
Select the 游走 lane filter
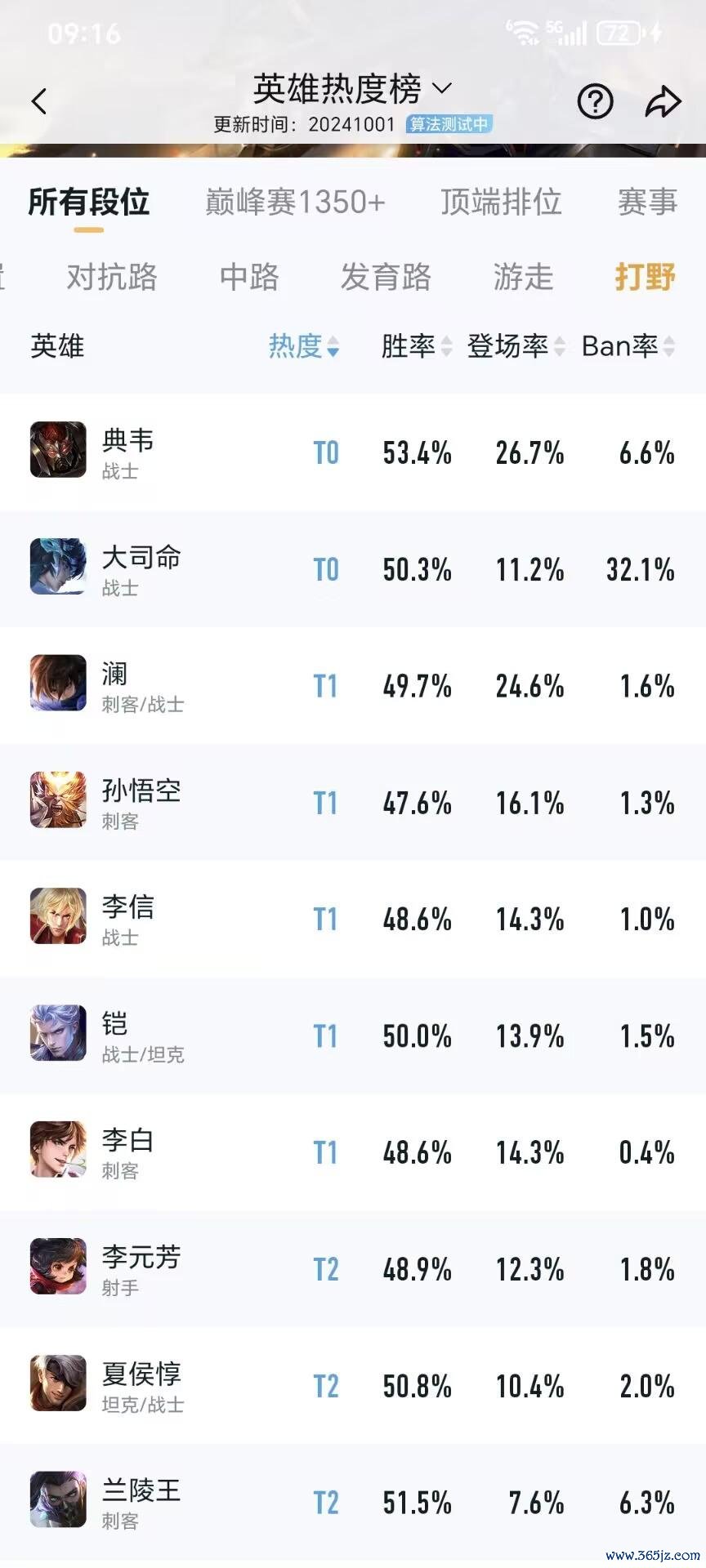pos(523,277)
